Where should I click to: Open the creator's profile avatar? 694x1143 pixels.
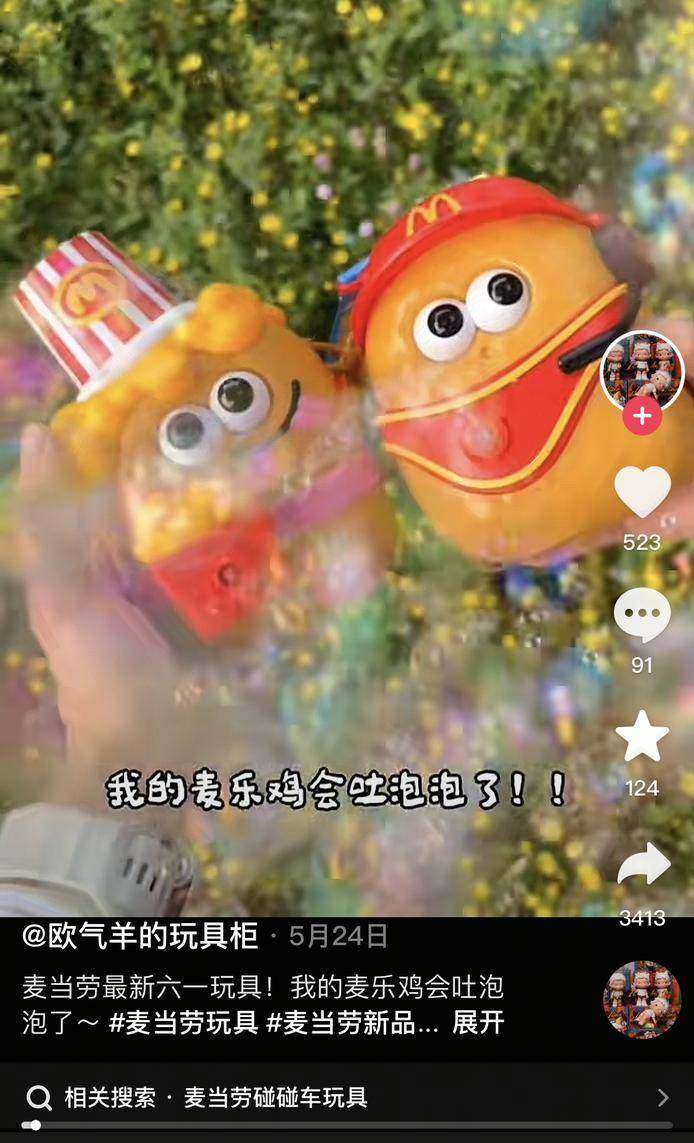pos(641,369)
